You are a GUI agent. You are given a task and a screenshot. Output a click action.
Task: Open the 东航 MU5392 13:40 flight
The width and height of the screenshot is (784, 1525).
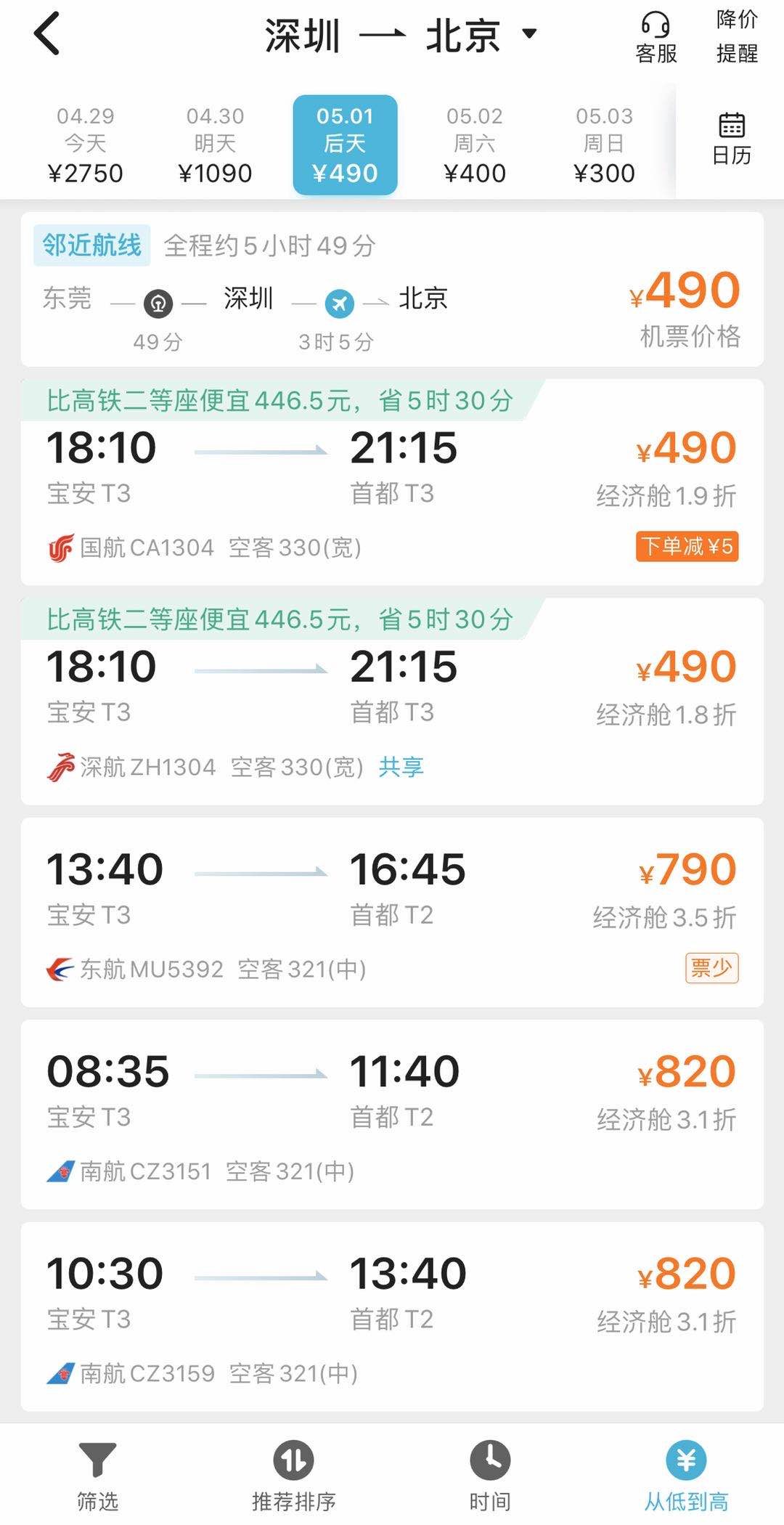[392, 912]
